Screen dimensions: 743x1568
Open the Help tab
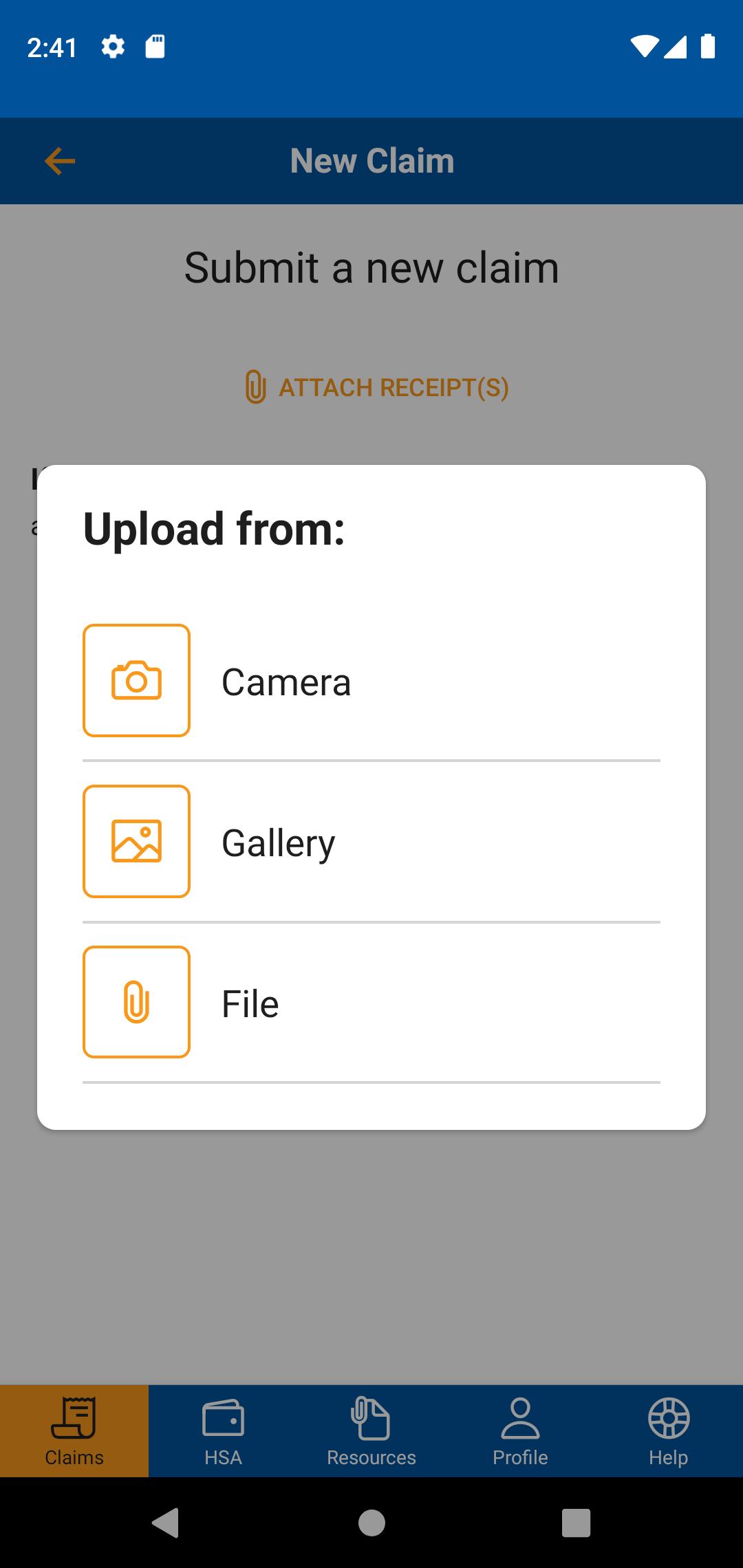(669, 1431)
